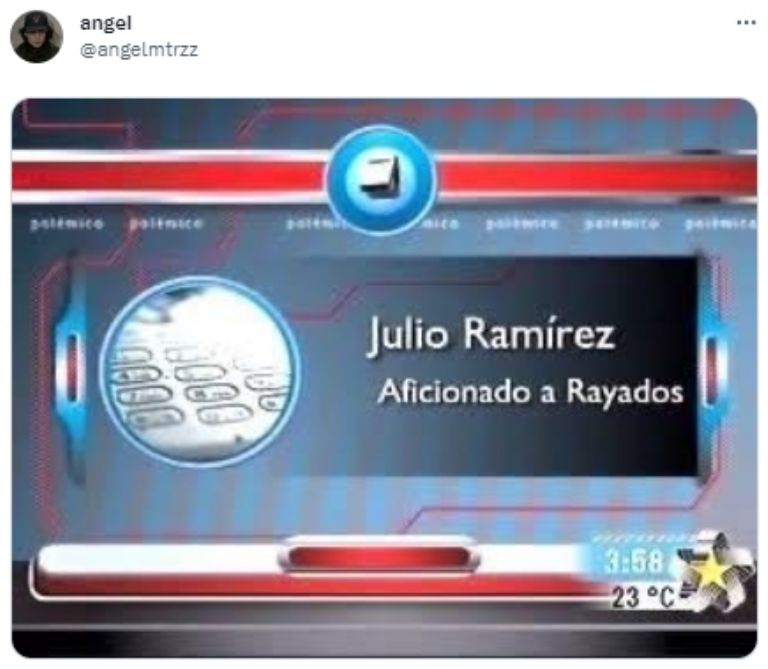
Task: Open the Julio Ramírez image in the tweet
Action: [384, 378]
